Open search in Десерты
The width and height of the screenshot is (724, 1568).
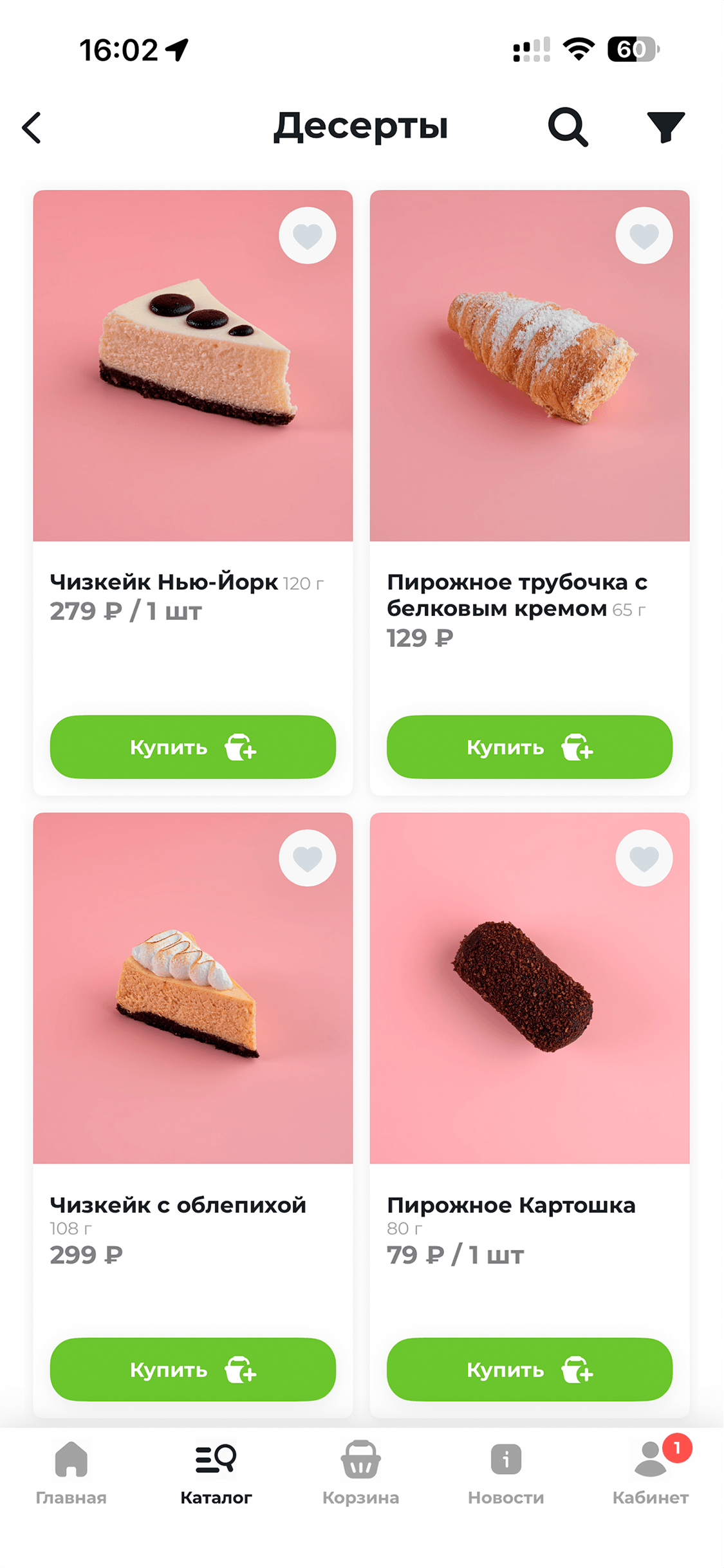(x=568, y=127)
